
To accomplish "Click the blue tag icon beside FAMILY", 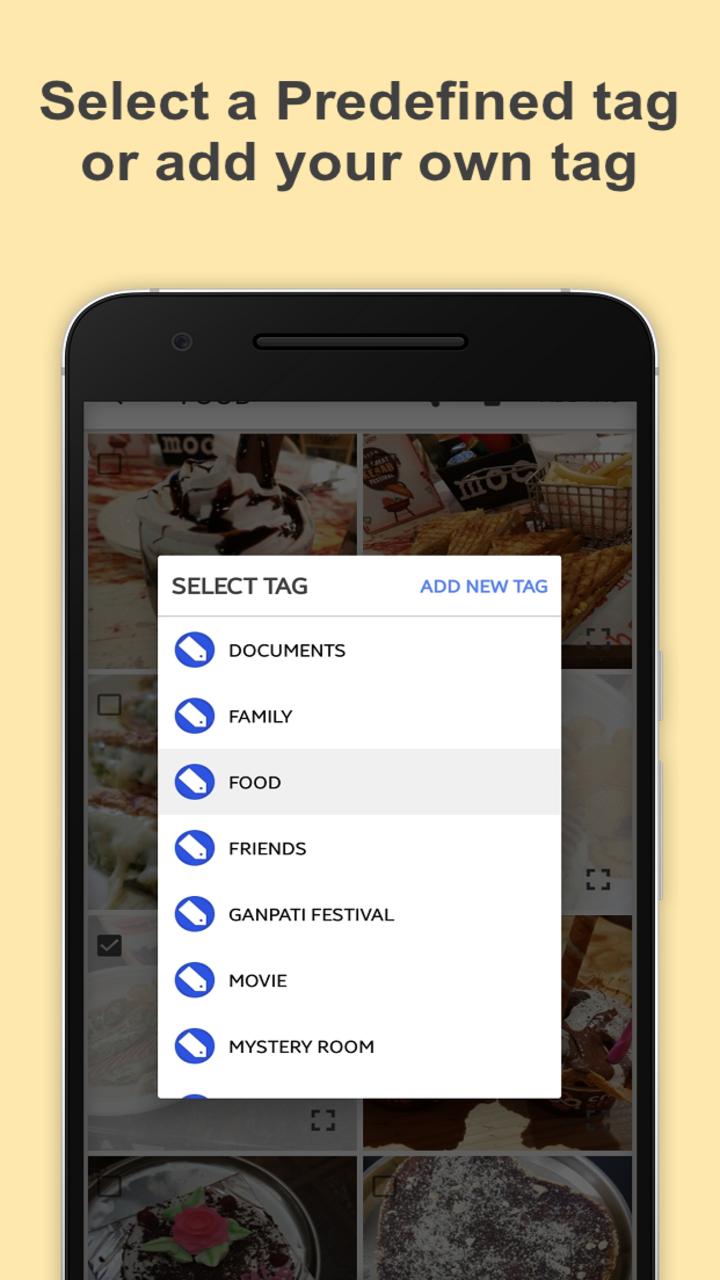I will 194,716.
